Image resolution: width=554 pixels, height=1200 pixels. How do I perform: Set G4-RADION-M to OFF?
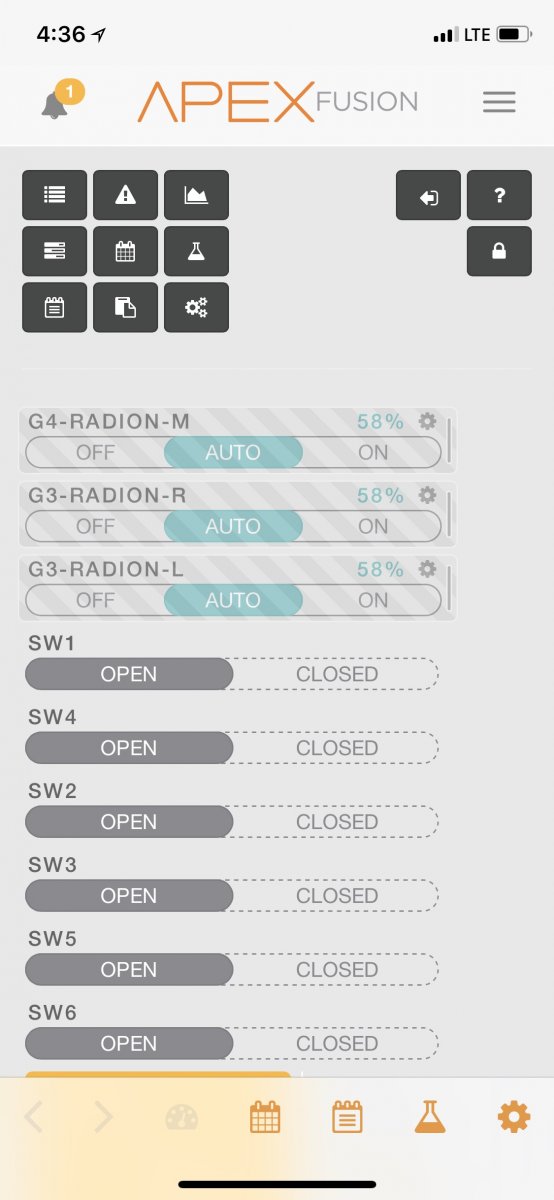(96, 452)
